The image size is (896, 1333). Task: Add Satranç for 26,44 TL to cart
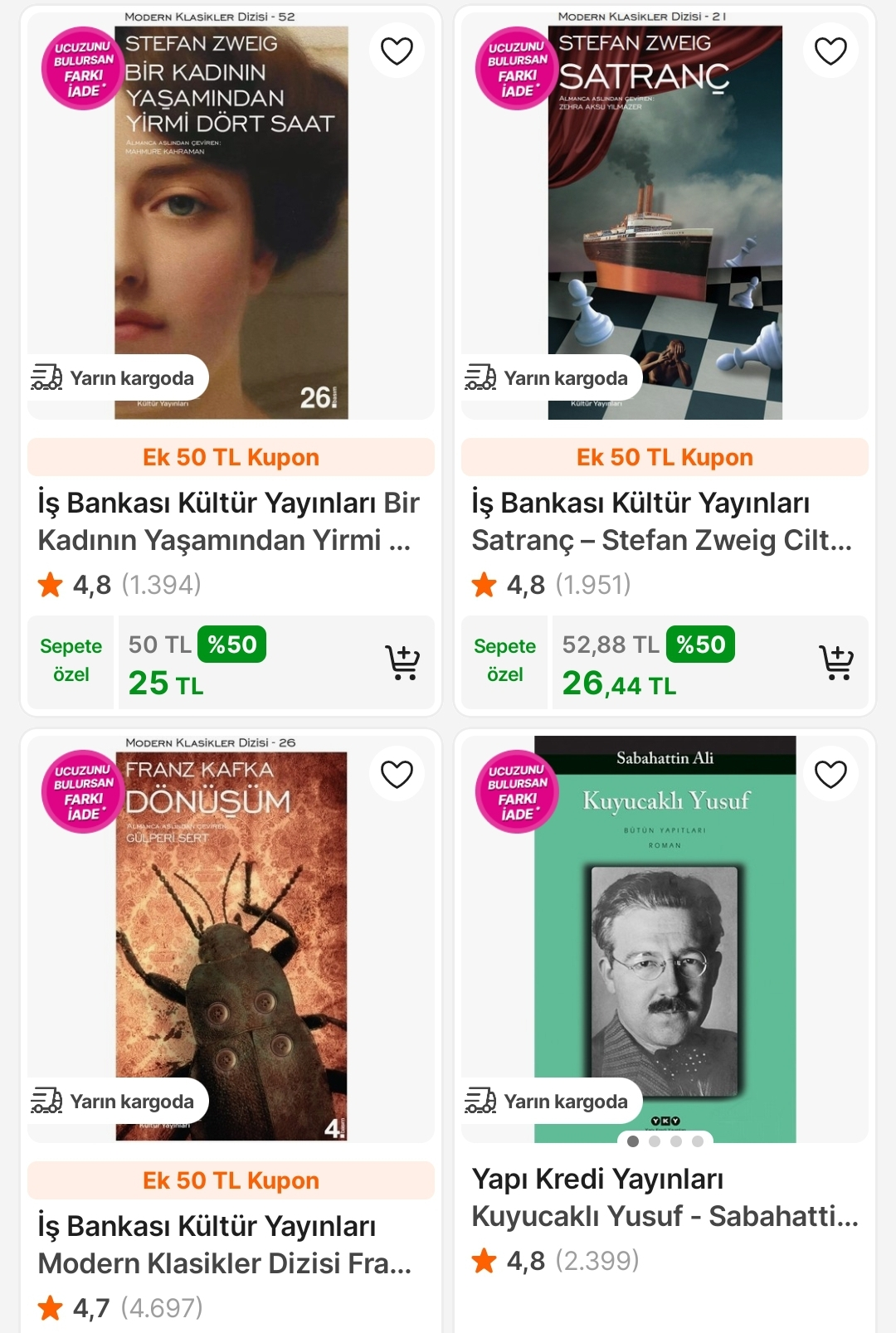(x=837, y=663)
